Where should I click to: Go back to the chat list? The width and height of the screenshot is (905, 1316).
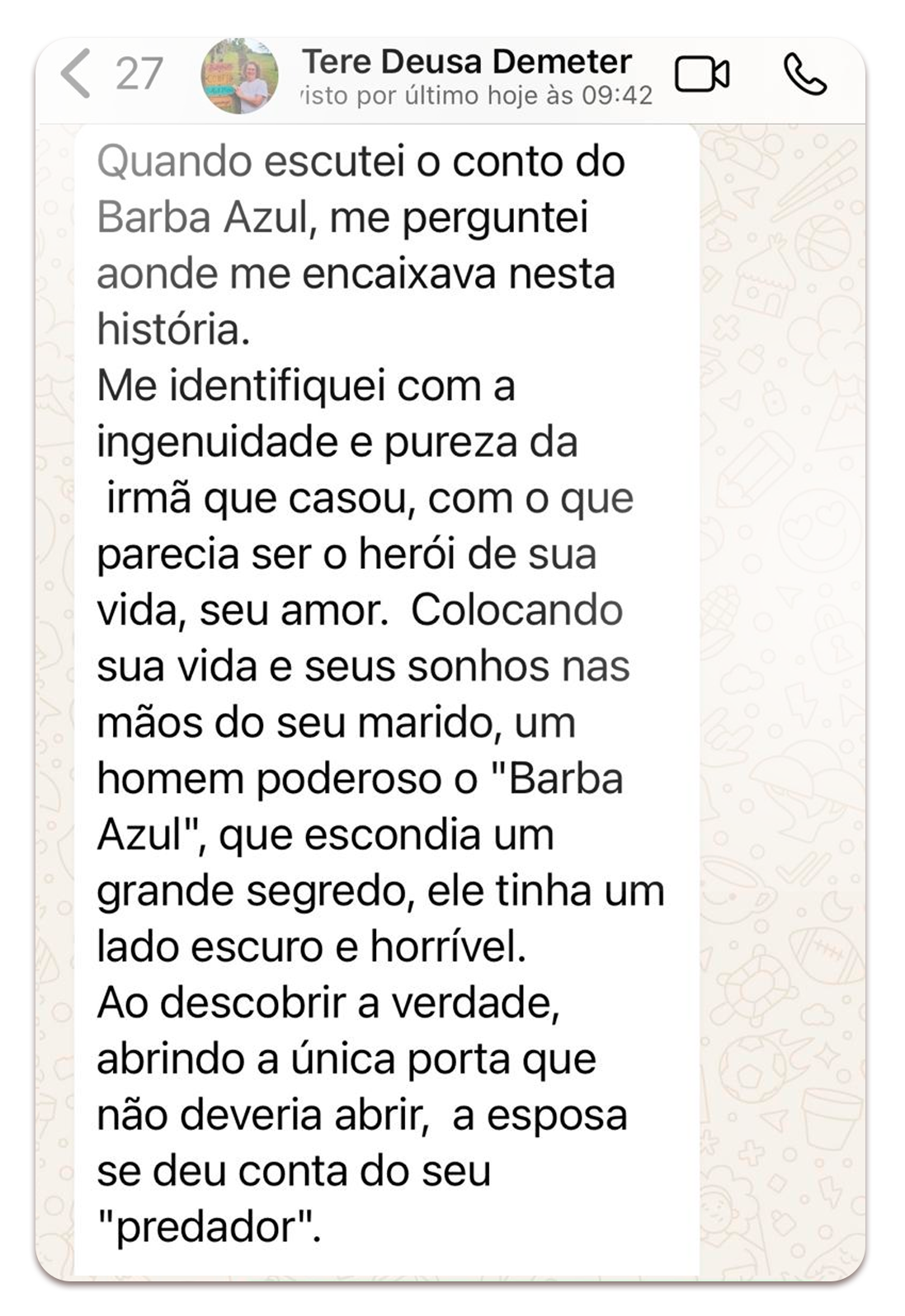click(78, 74)
